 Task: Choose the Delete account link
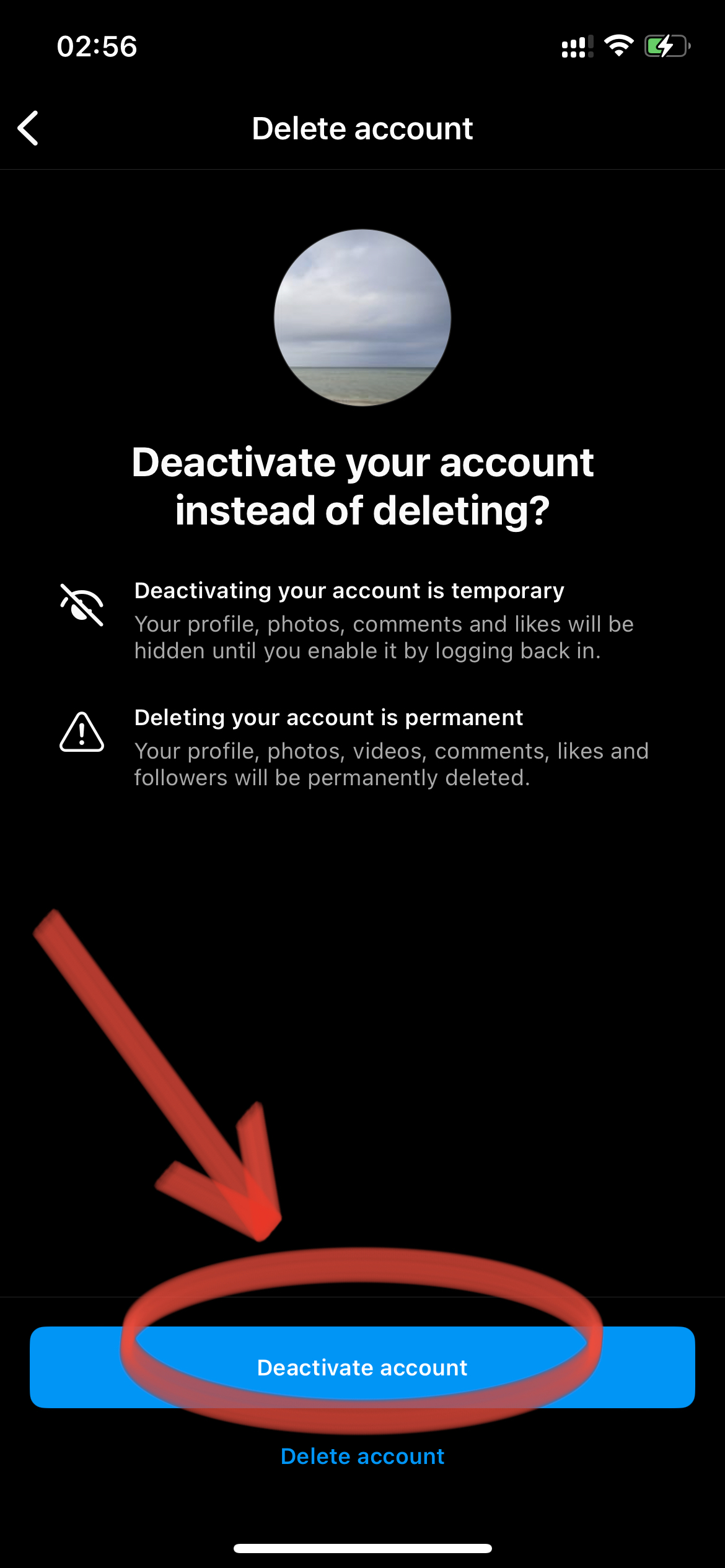[362, 1457]
